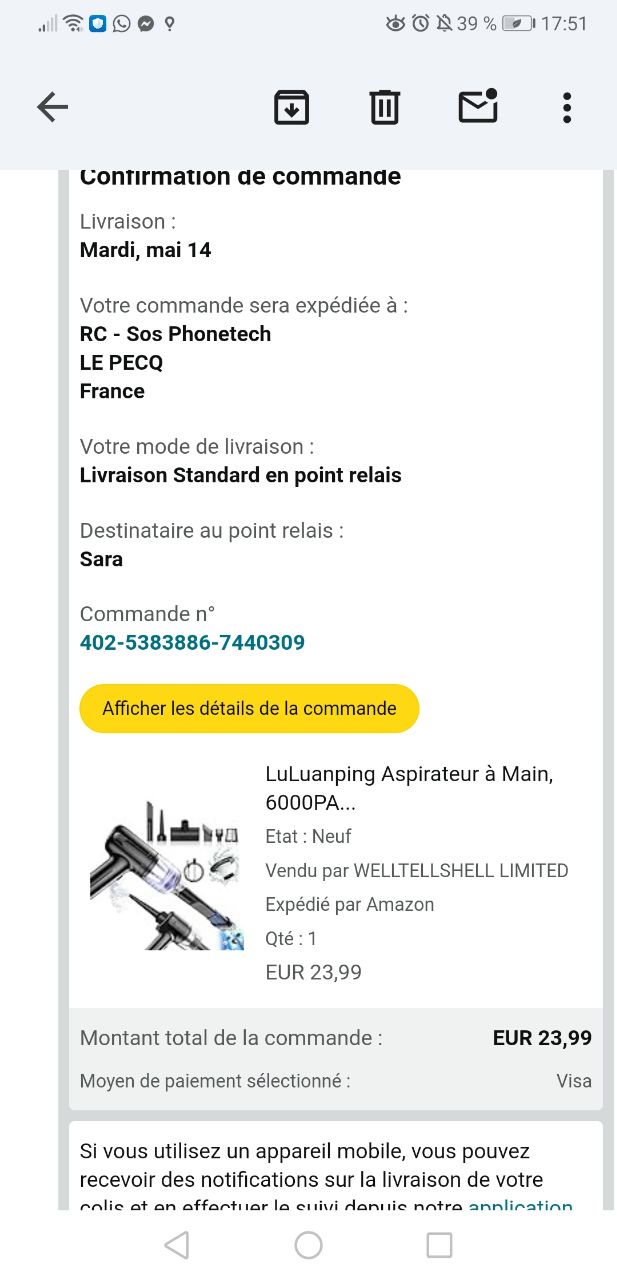
Task: Tap the system home button
Action: click(x=308, y=1245)
